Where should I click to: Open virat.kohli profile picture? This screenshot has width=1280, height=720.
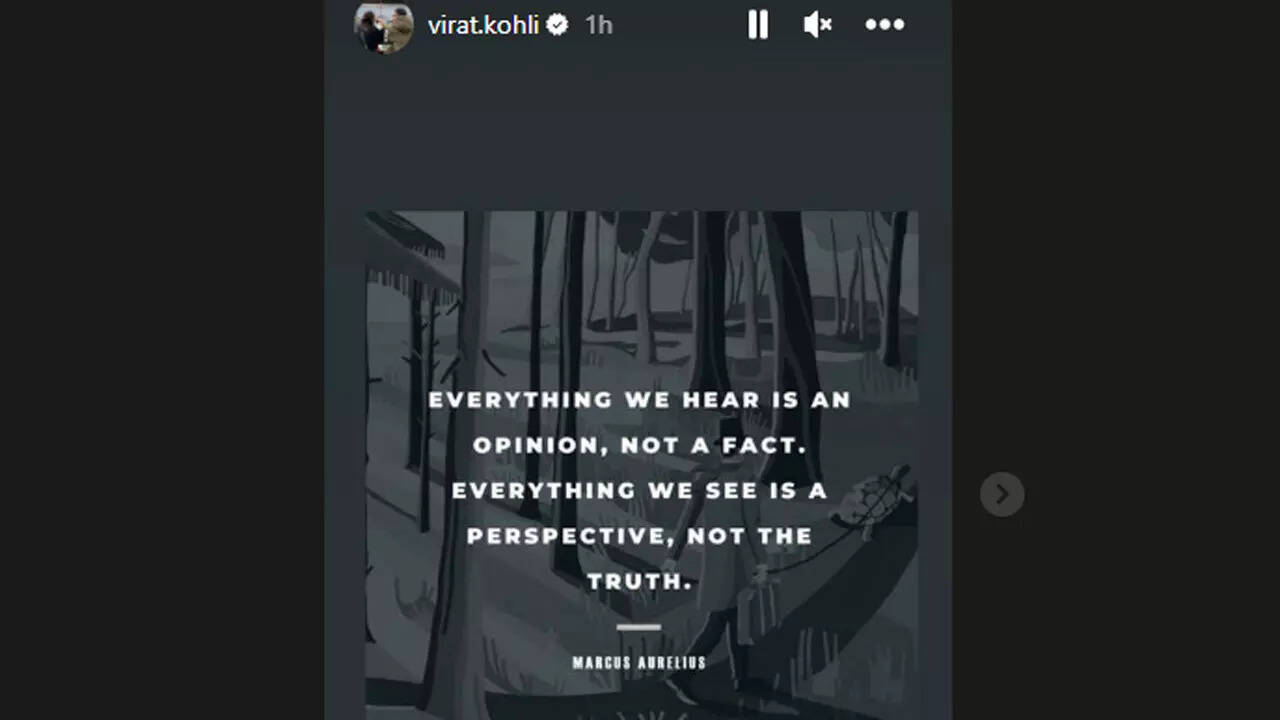384,25
